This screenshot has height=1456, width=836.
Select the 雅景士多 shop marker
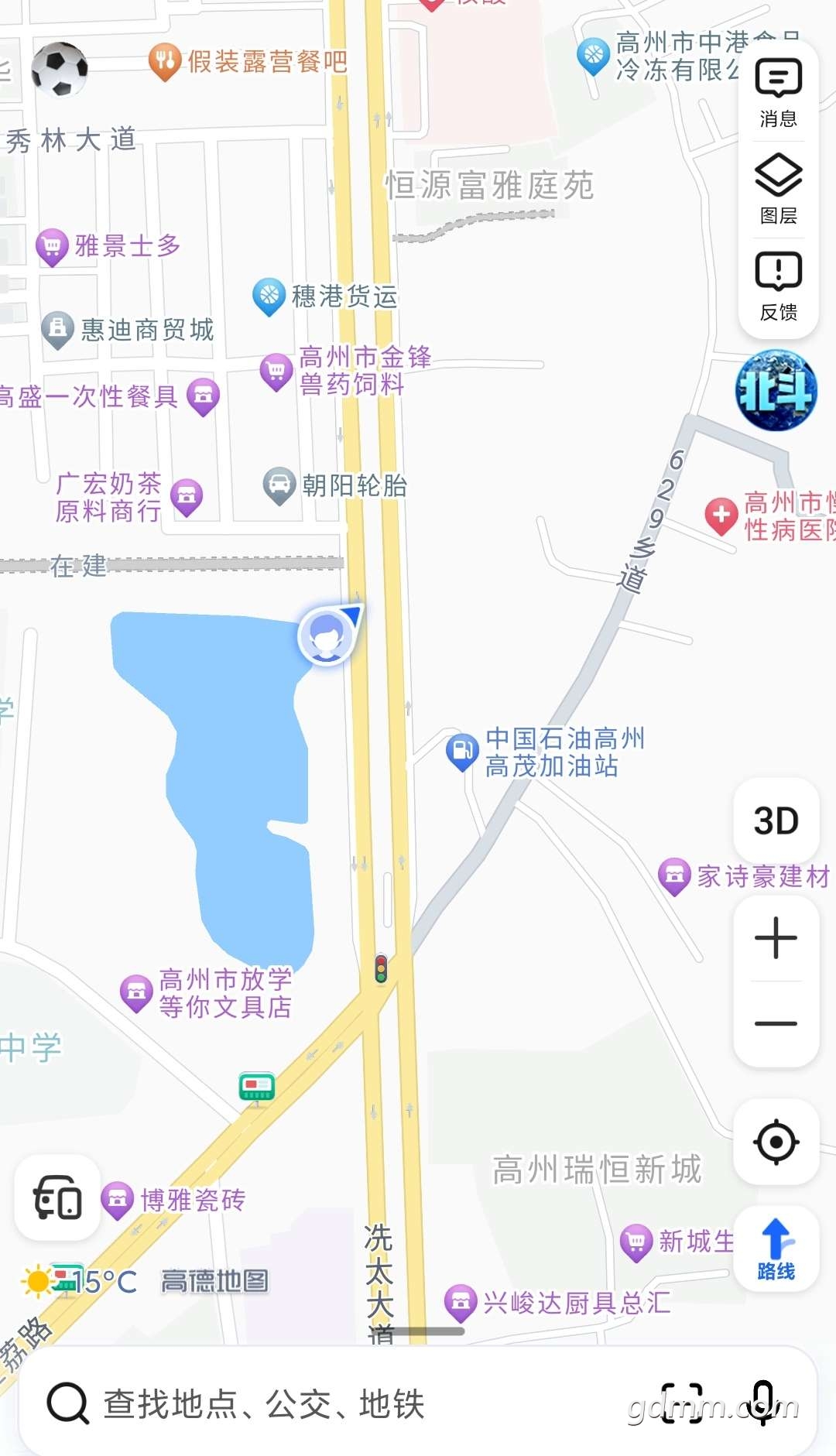(x=52, y=247)
